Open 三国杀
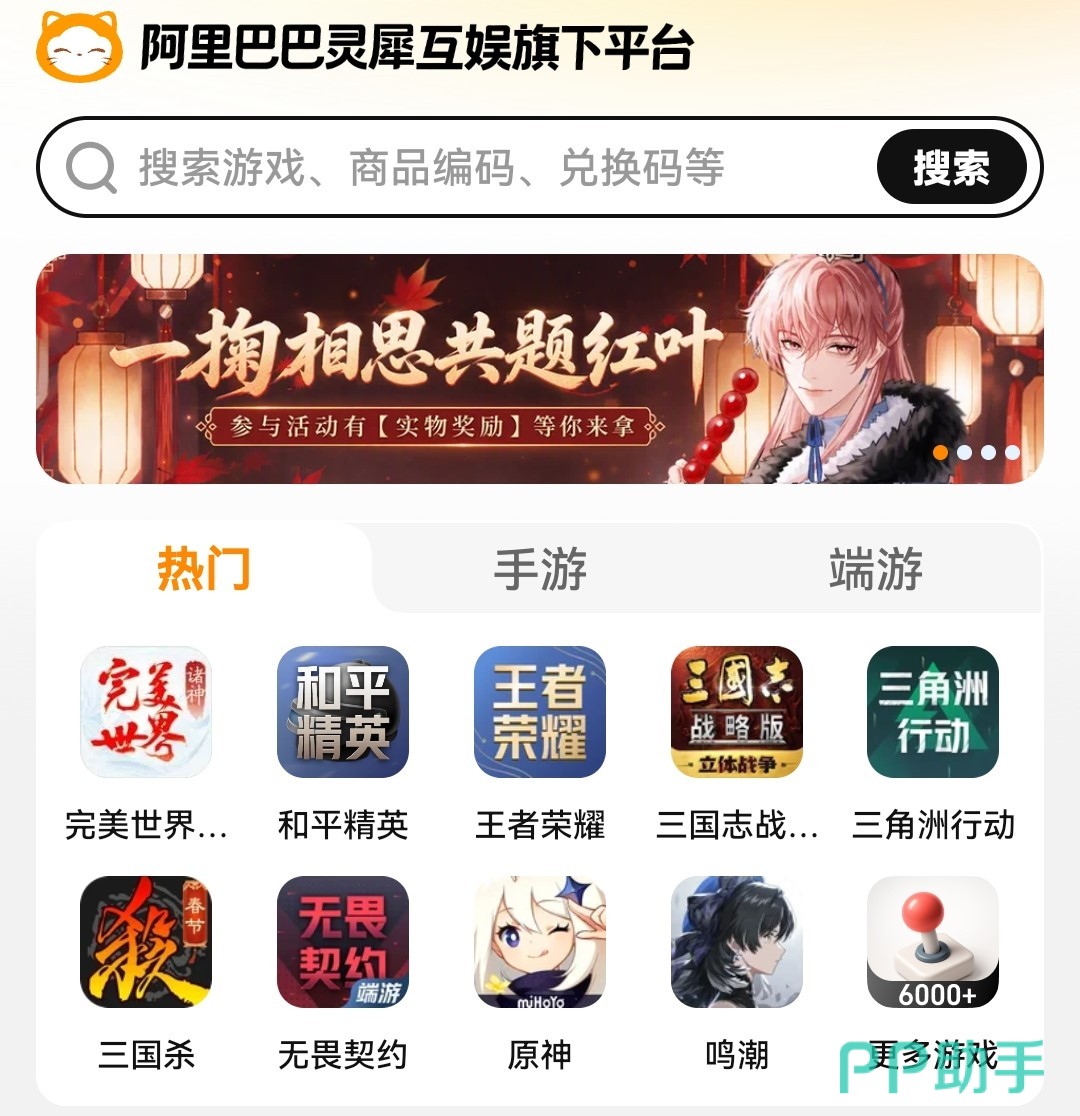1080x1116 pixels. [146, 974]
